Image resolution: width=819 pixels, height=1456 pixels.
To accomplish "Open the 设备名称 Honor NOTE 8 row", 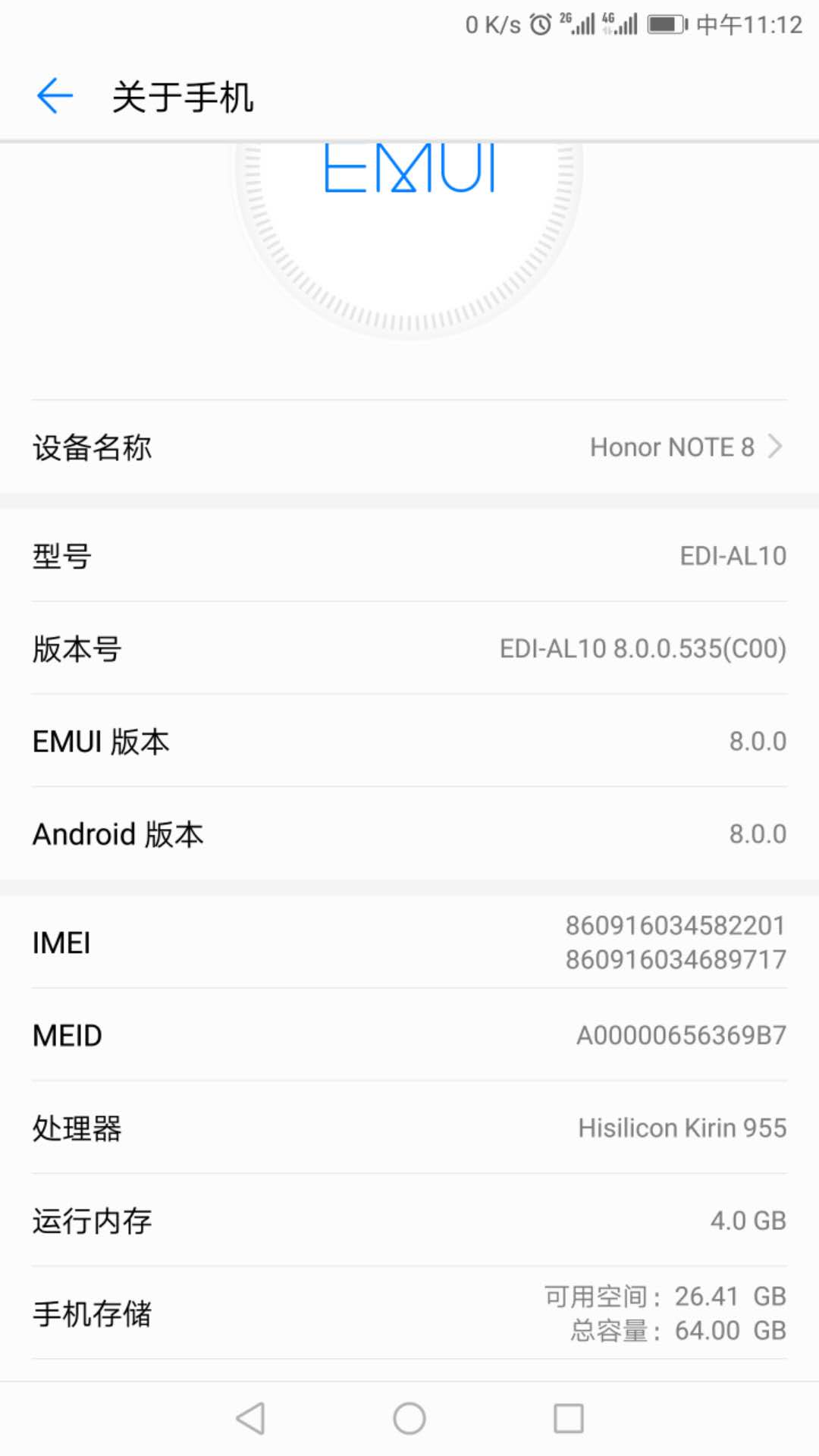I will click(409, 447).
